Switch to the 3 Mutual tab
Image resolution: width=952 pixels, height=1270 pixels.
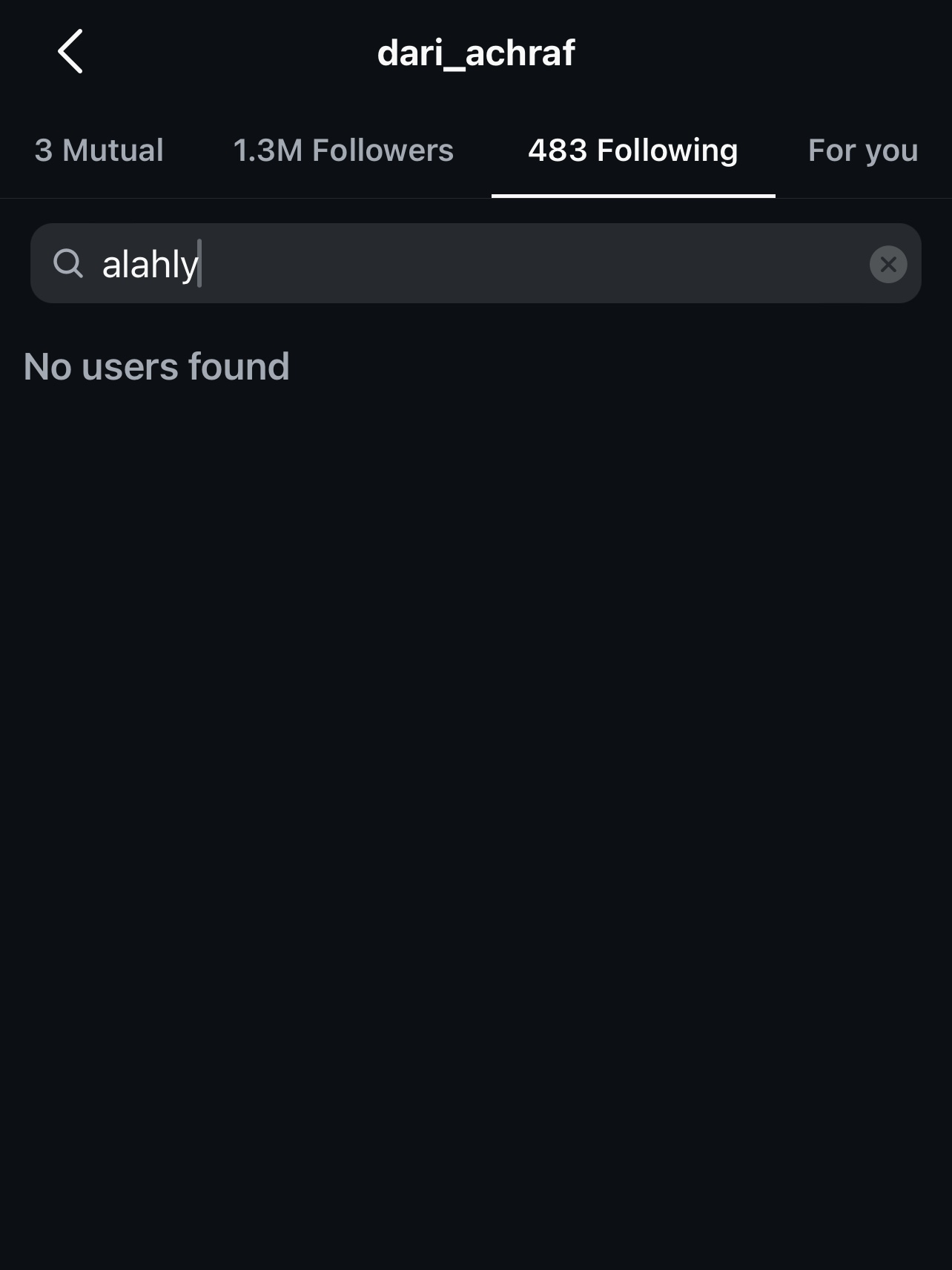pos(99,151)
